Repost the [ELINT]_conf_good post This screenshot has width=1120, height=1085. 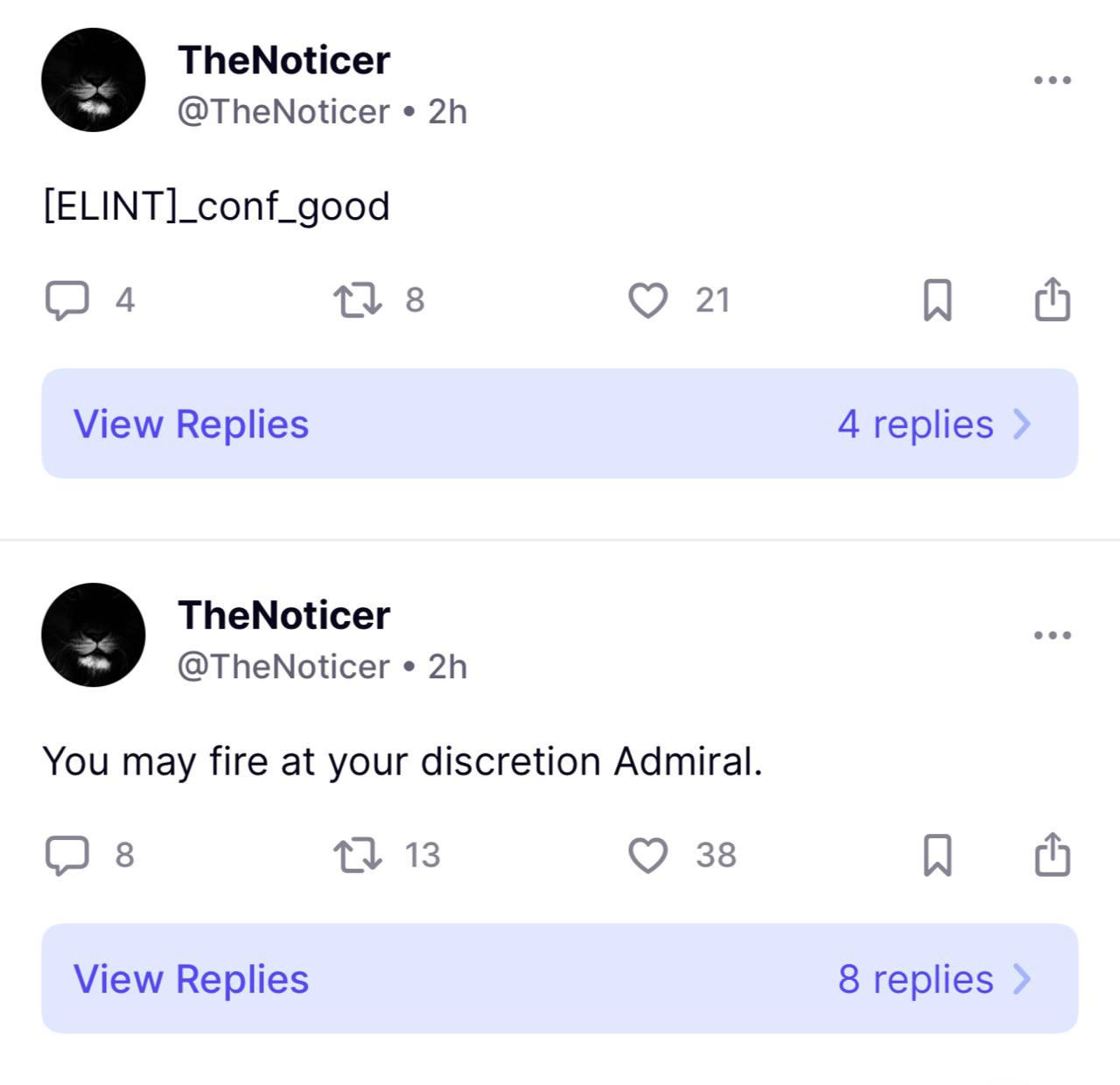[358, 300]
